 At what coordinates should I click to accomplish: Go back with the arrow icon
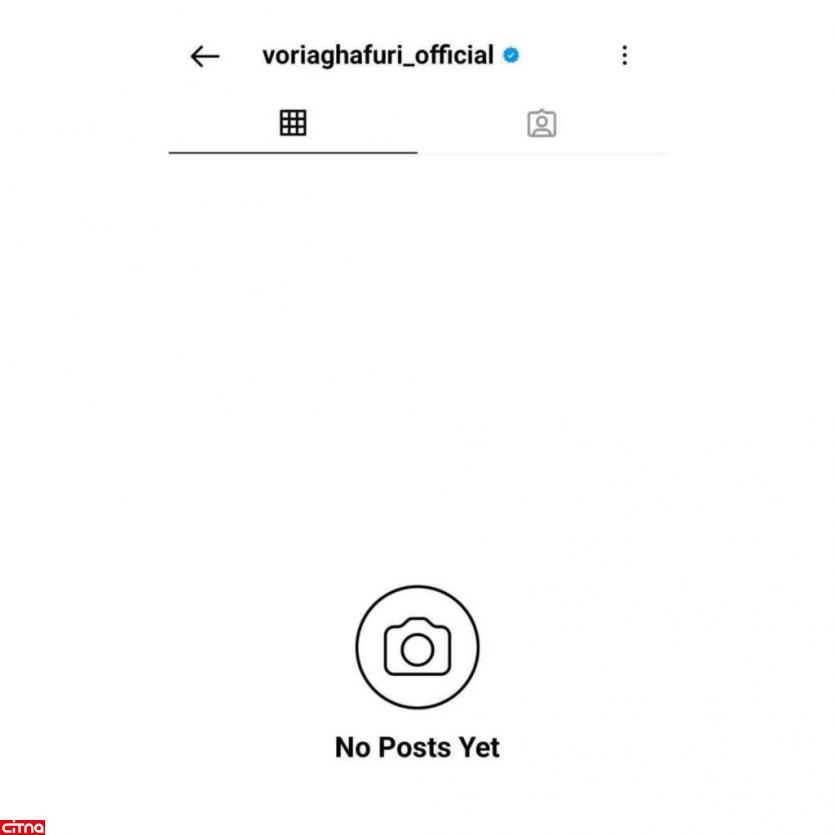204,56
